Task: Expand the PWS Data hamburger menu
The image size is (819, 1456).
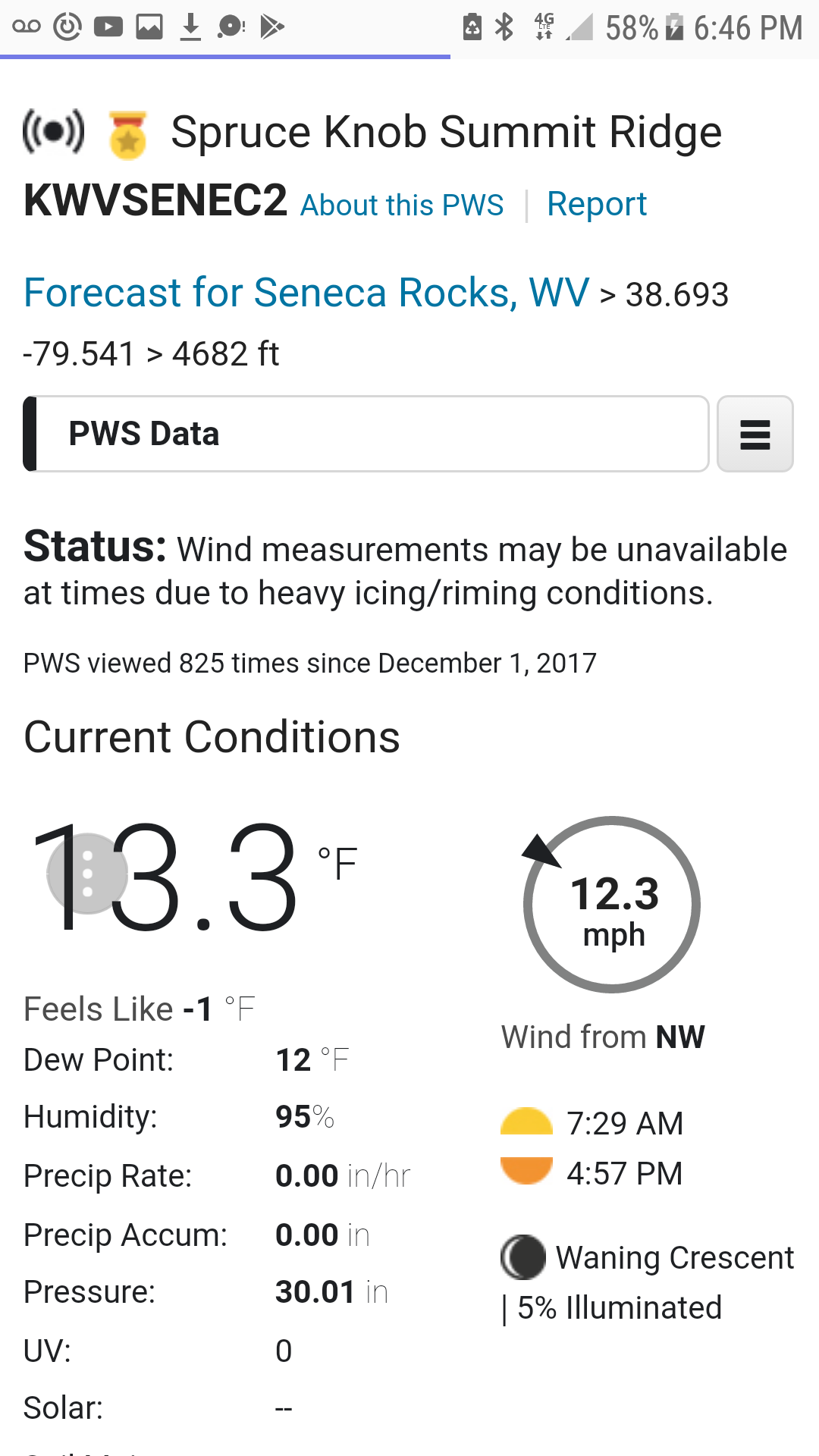Action: tap(755, 435)
